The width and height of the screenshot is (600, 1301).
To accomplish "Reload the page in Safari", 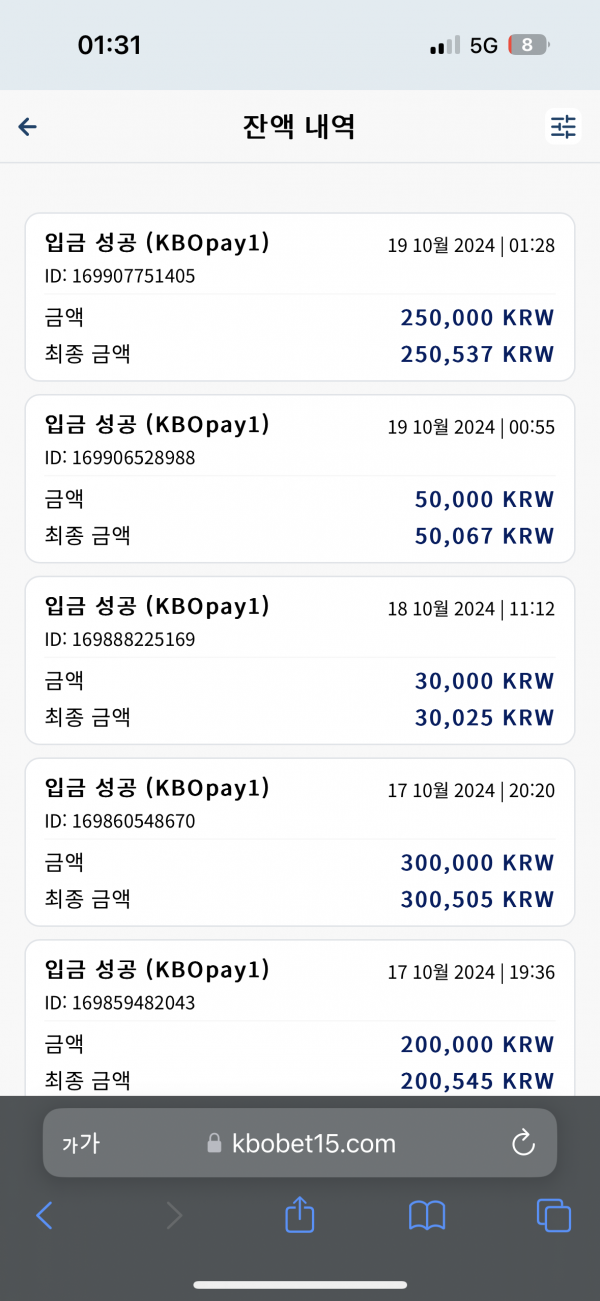I will [x=523, y=1143].
